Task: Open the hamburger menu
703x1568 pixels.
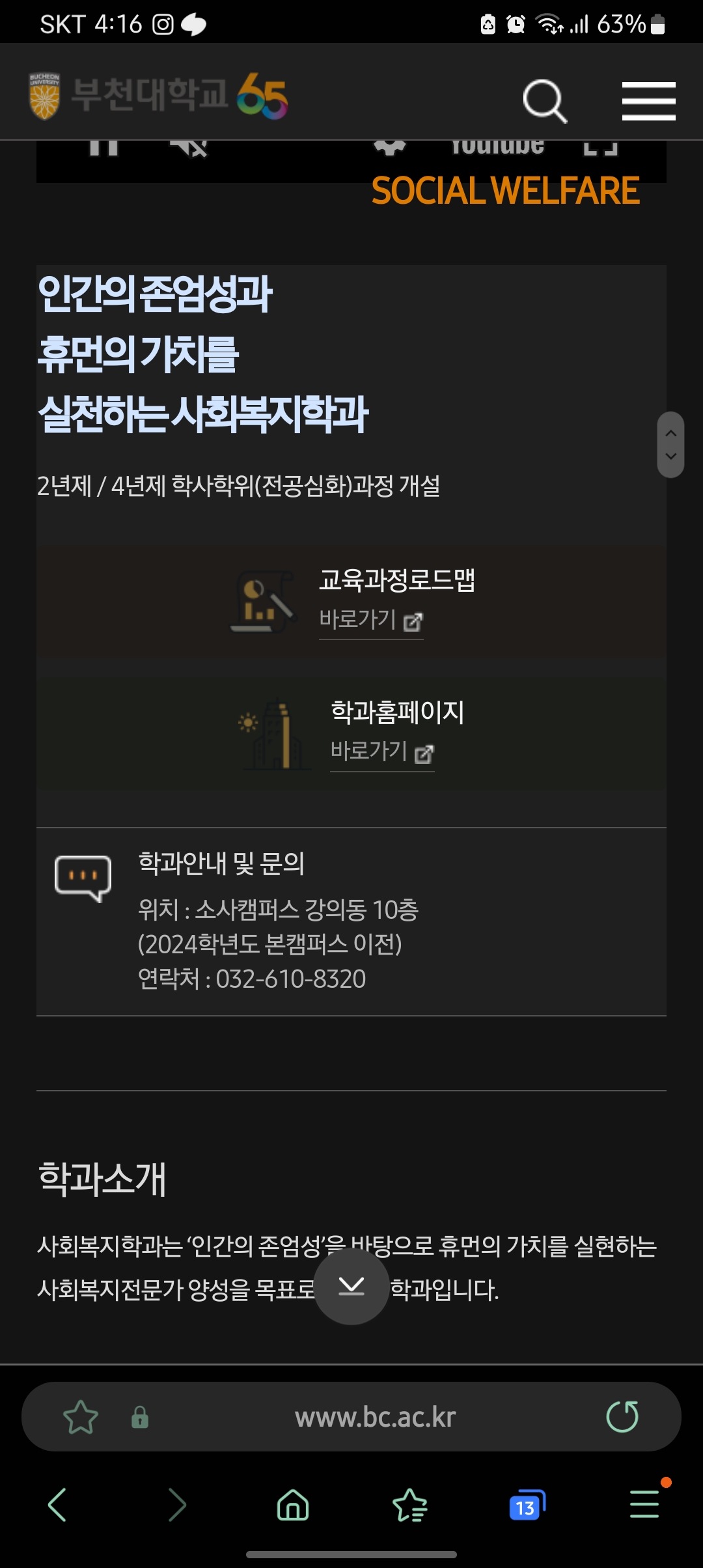Action: click(x=648, y=101)
